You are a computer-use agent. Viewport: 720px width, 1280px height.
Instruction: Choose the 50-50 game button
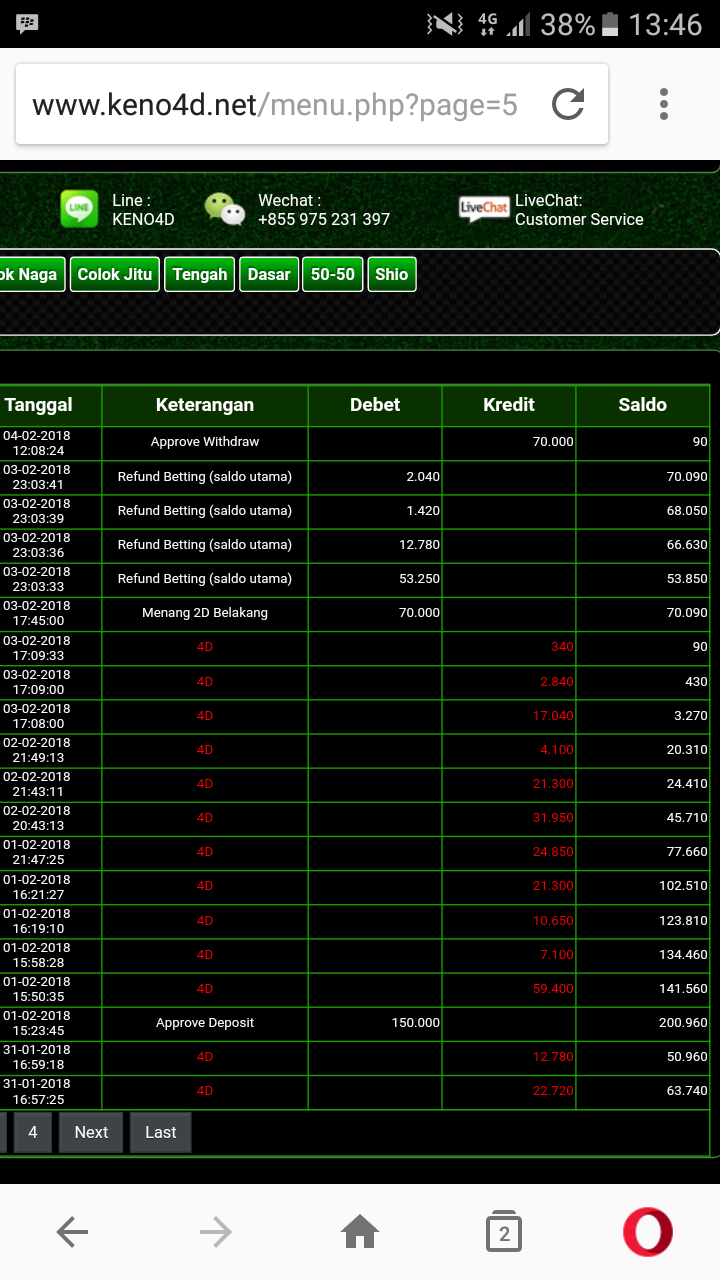pyautogui.click(x=333, y=274)
